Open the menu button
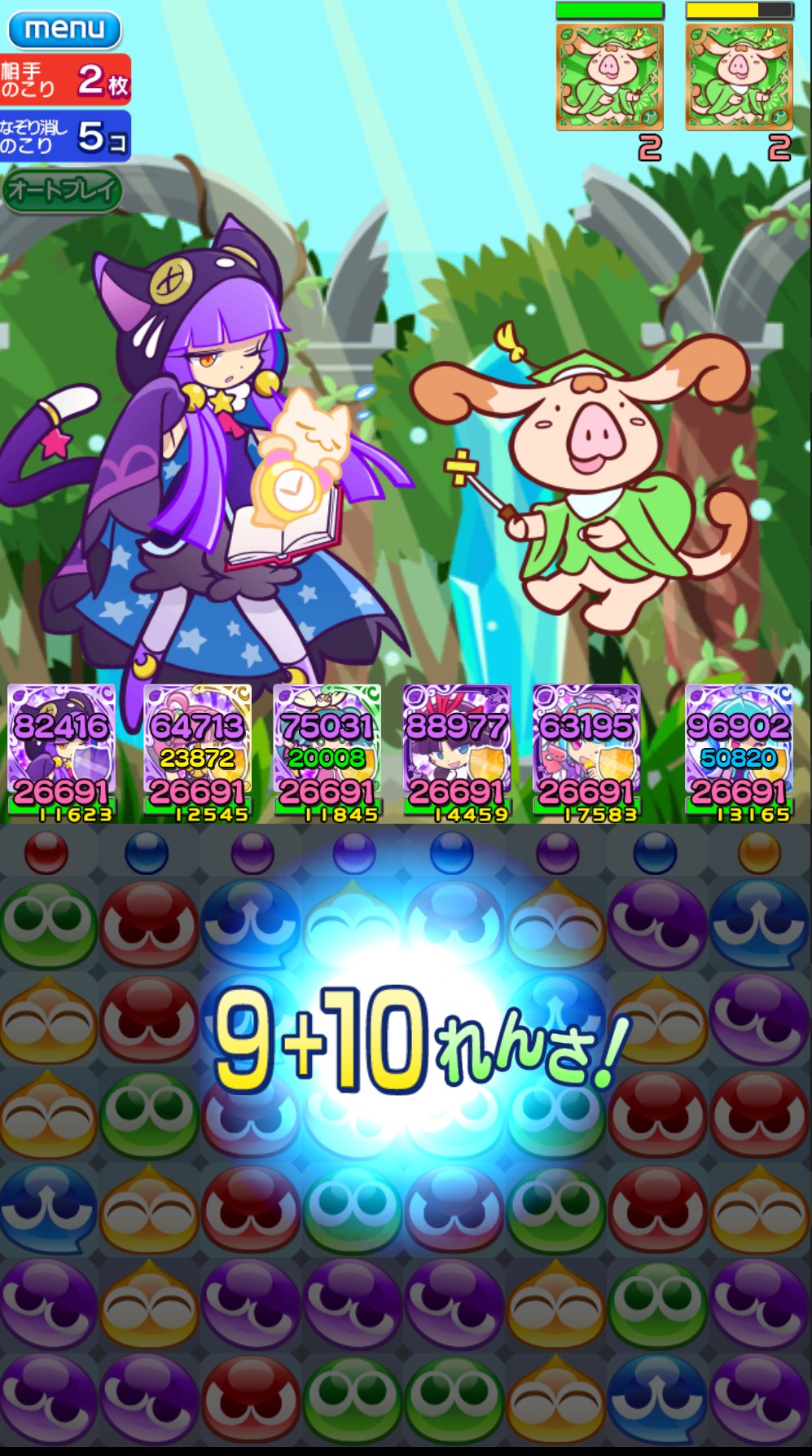Viewport: 812px width, 1456px height. click(64, 29)
